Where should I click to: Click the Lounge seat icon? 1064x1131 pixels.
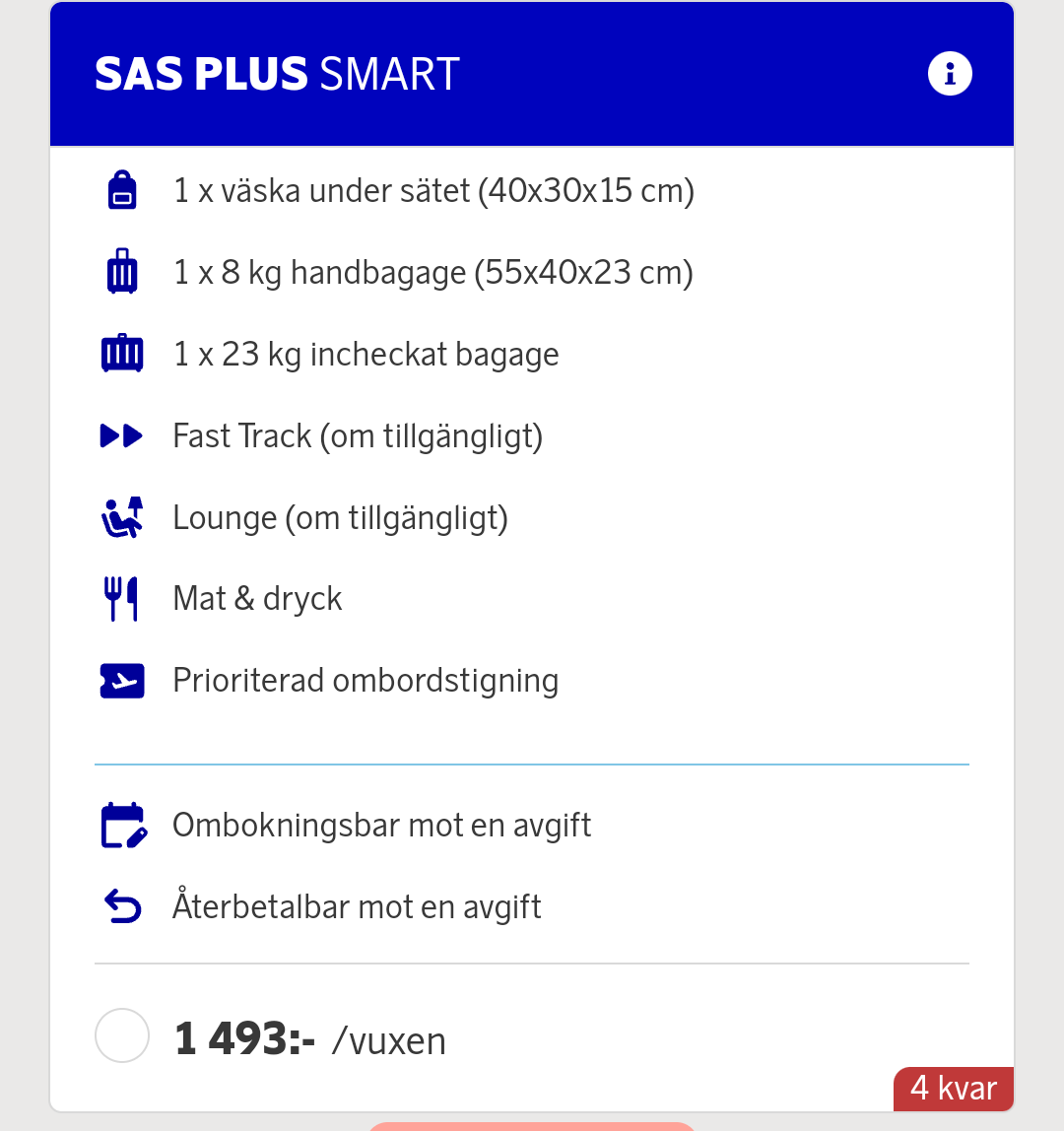(121, 516)
